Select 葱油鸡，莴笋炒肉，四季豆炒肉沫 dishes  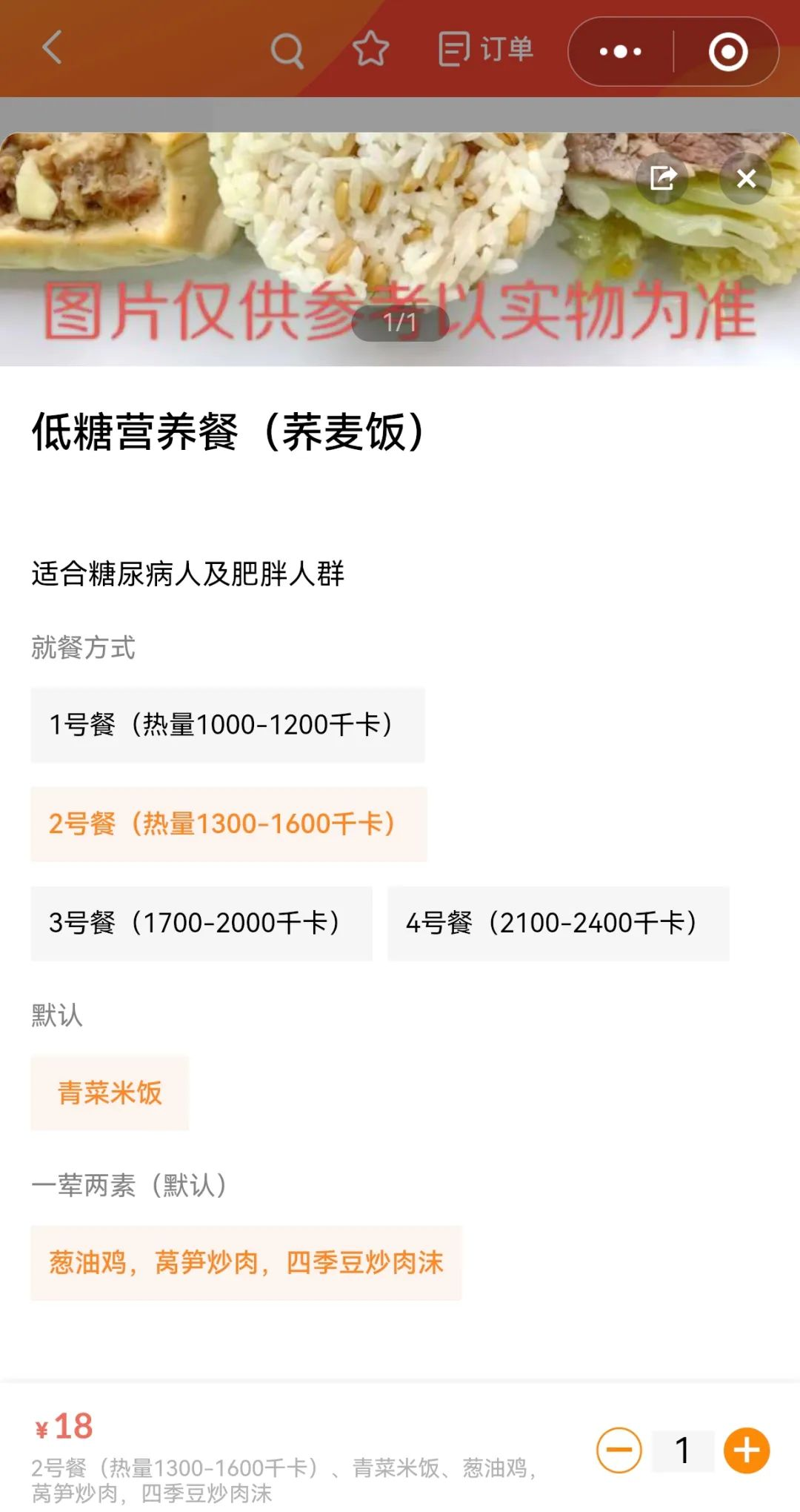pos(246,1263)
